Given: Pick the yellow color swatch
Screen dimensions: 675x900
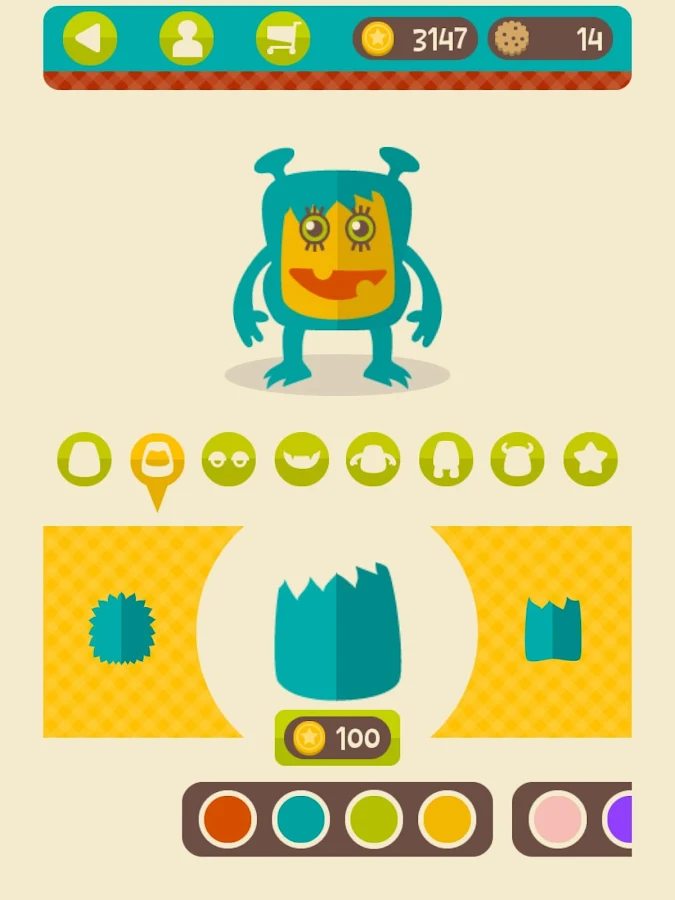Looking at the screenshot, I should [x=446, y=819].
